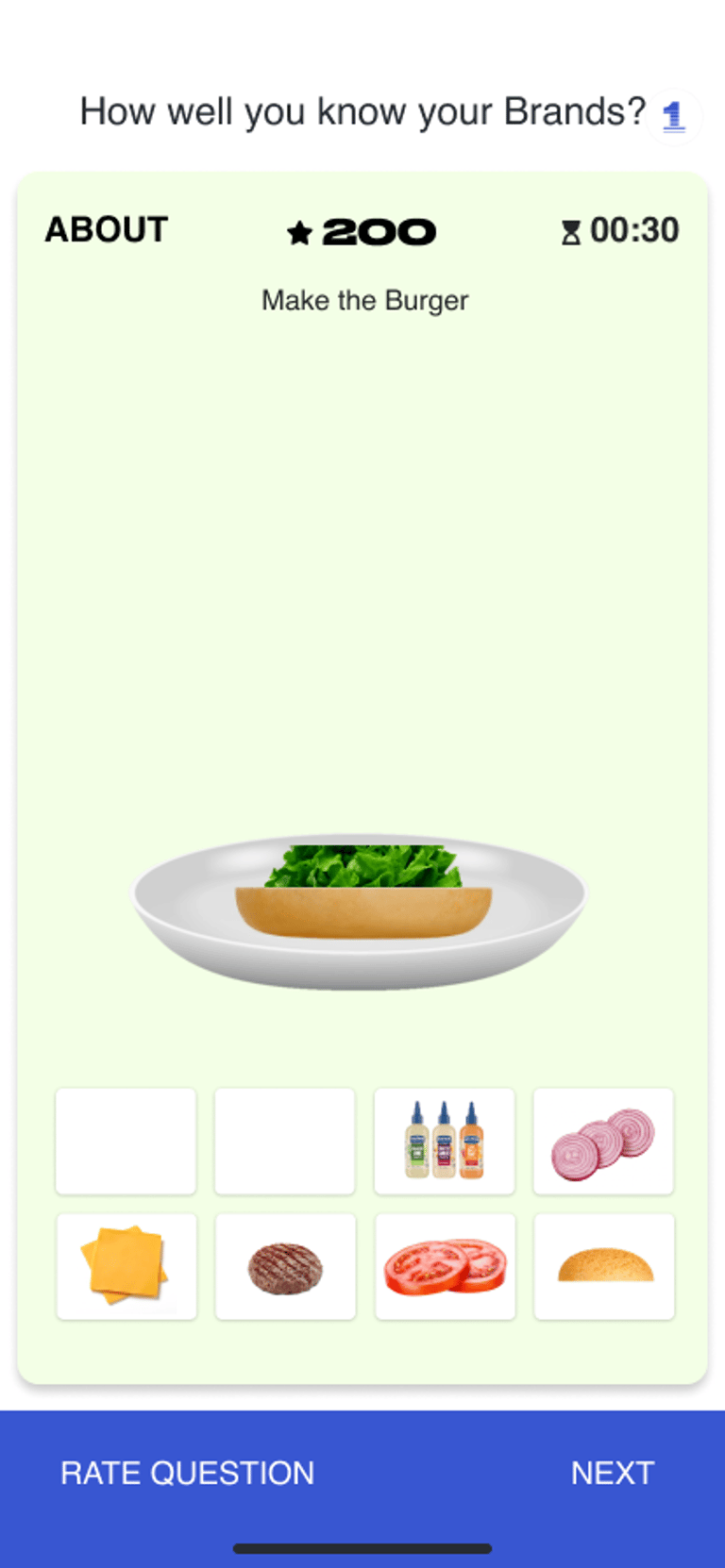Choose the tomato slices tile

click(x=446, y=1266)
